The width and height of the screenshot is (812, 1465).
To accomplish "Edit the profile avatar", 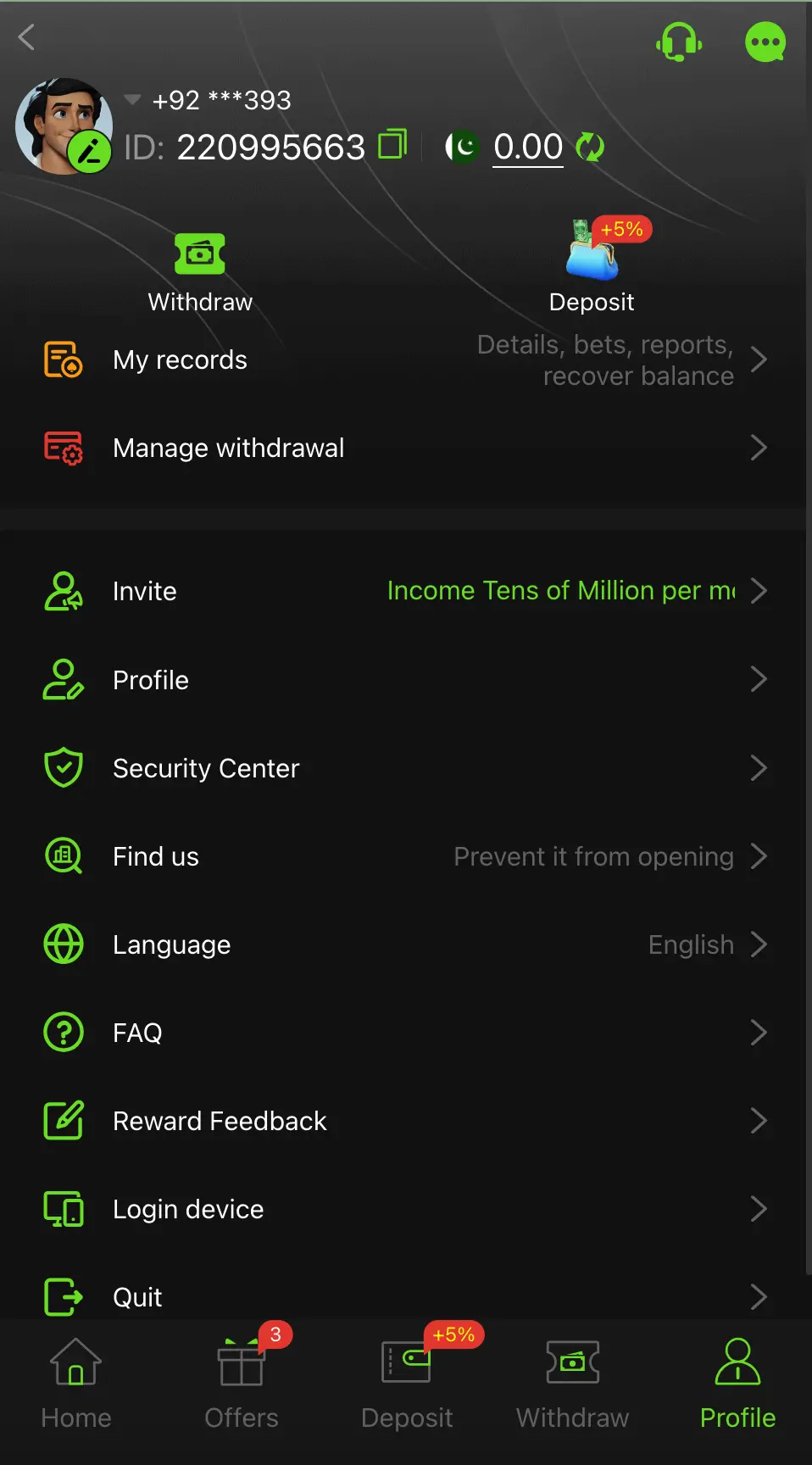I will [x=89, y=153].
